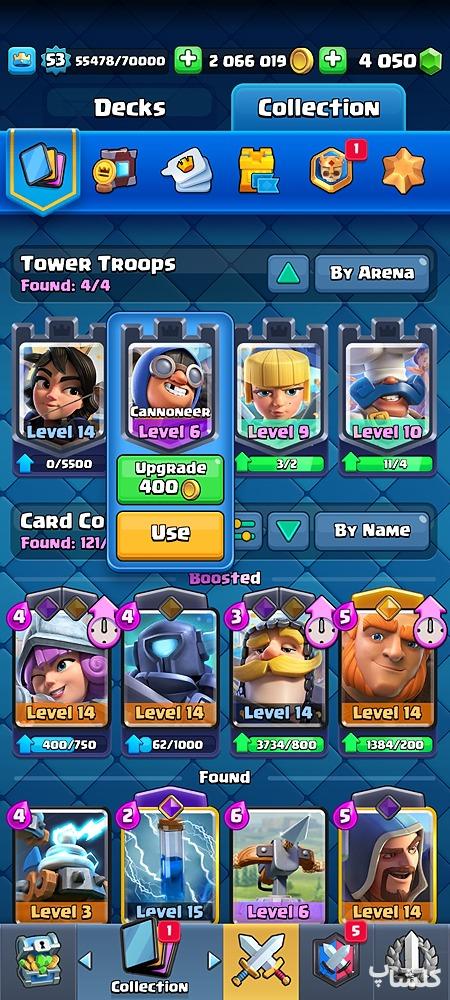Upgrade Cannoneer for 400 gold
The height and width of the screenshot is (1000, 450).
pyautogui.click(x=170, y=479)
